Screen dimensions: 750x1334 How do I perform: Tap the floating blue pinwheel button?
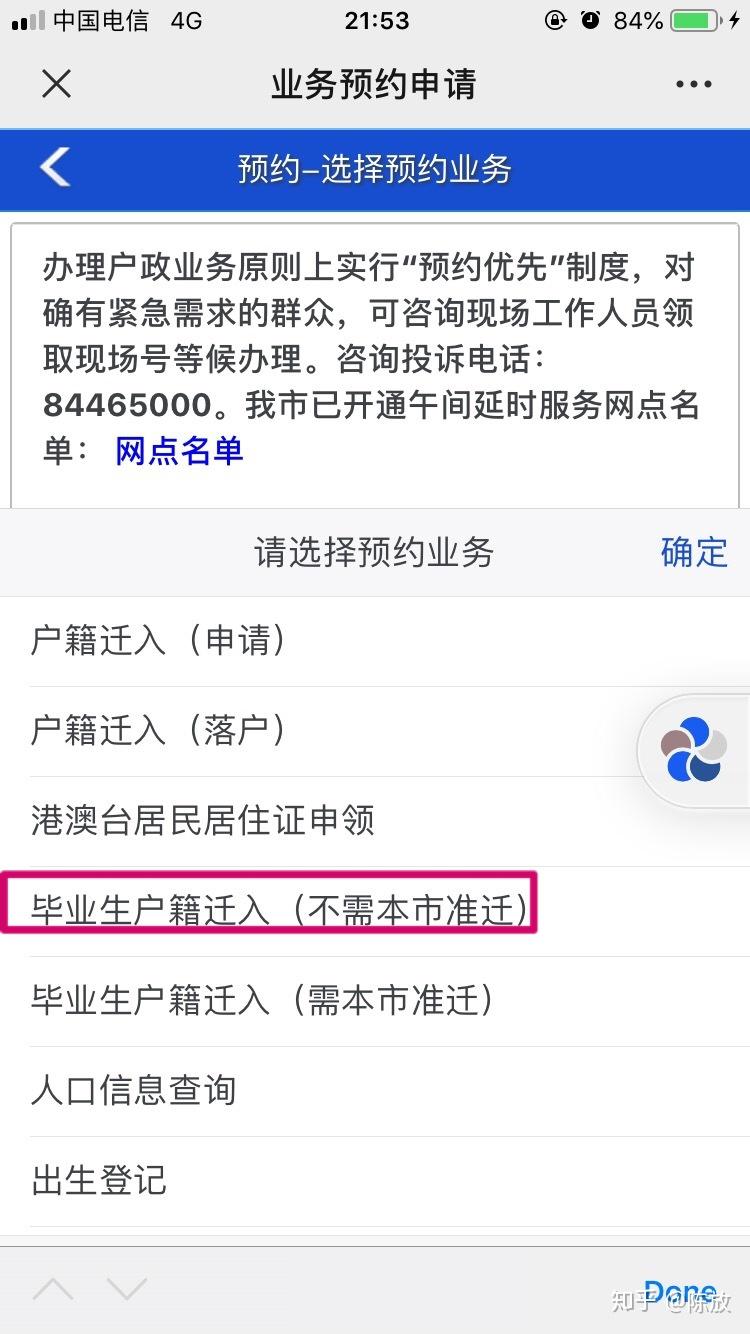coord(692,750)
